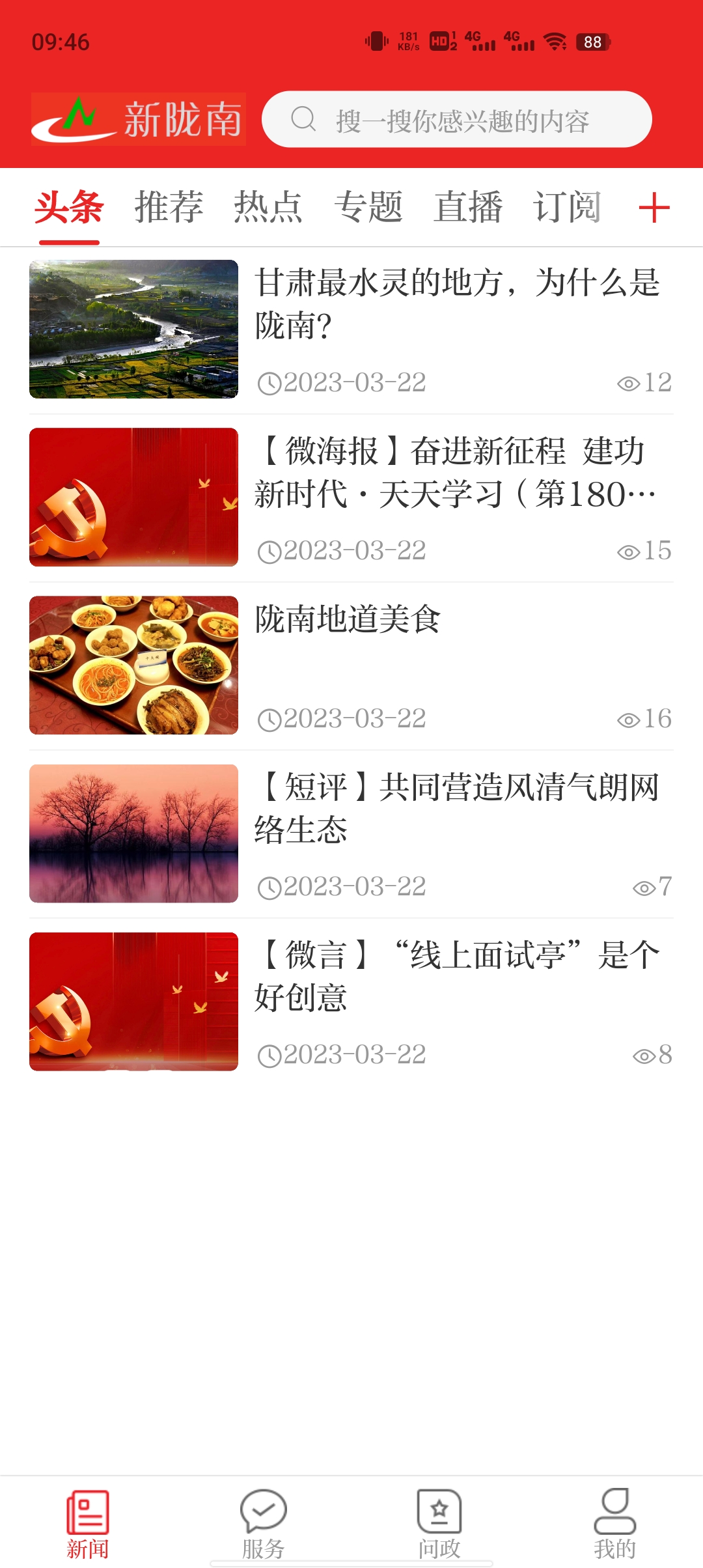Open article 甘肃最水灵的地方，为什么是陇南？
The image size is (703, 1568).
[x=457, y=303]
